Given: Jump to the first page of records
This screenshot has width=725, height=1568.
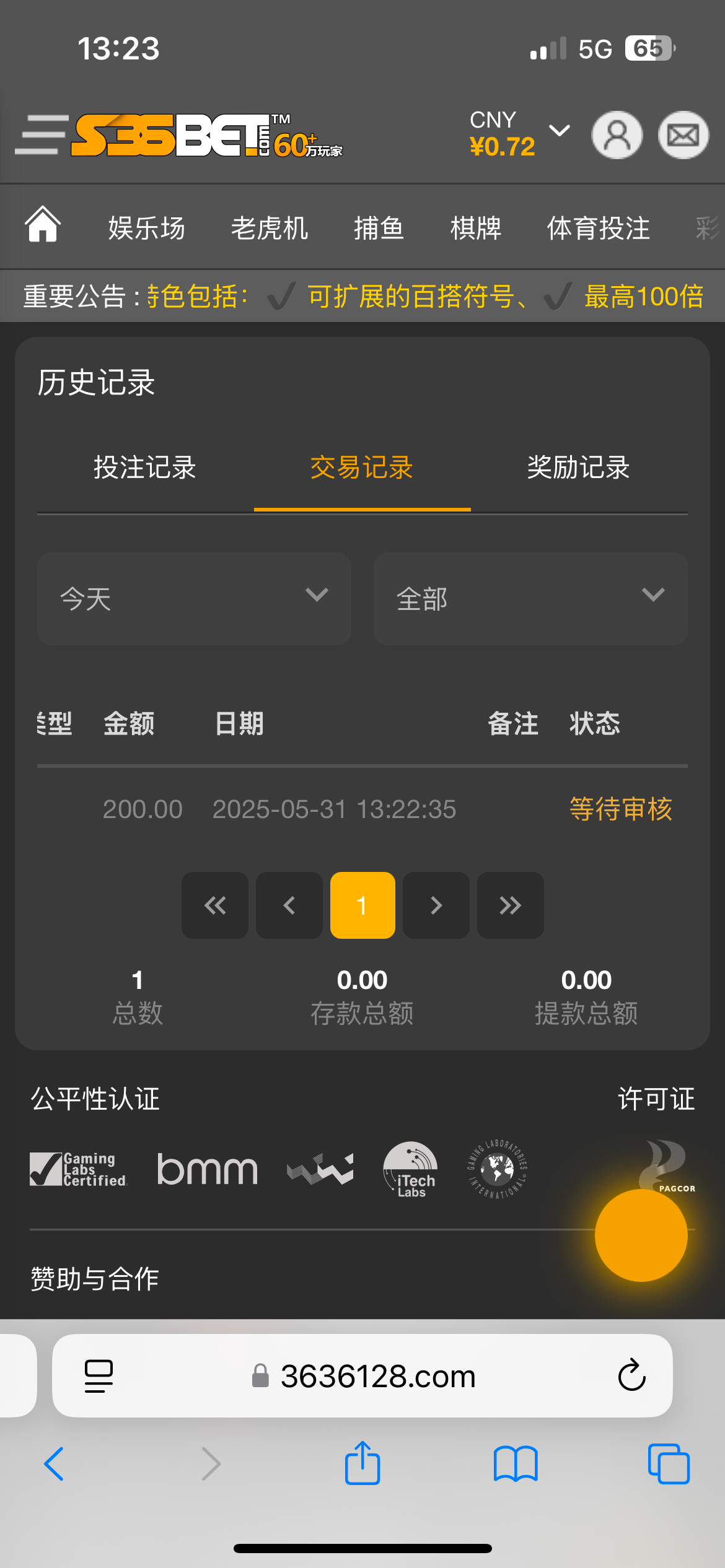Looking at the screenshot, I should pos(215,905).
